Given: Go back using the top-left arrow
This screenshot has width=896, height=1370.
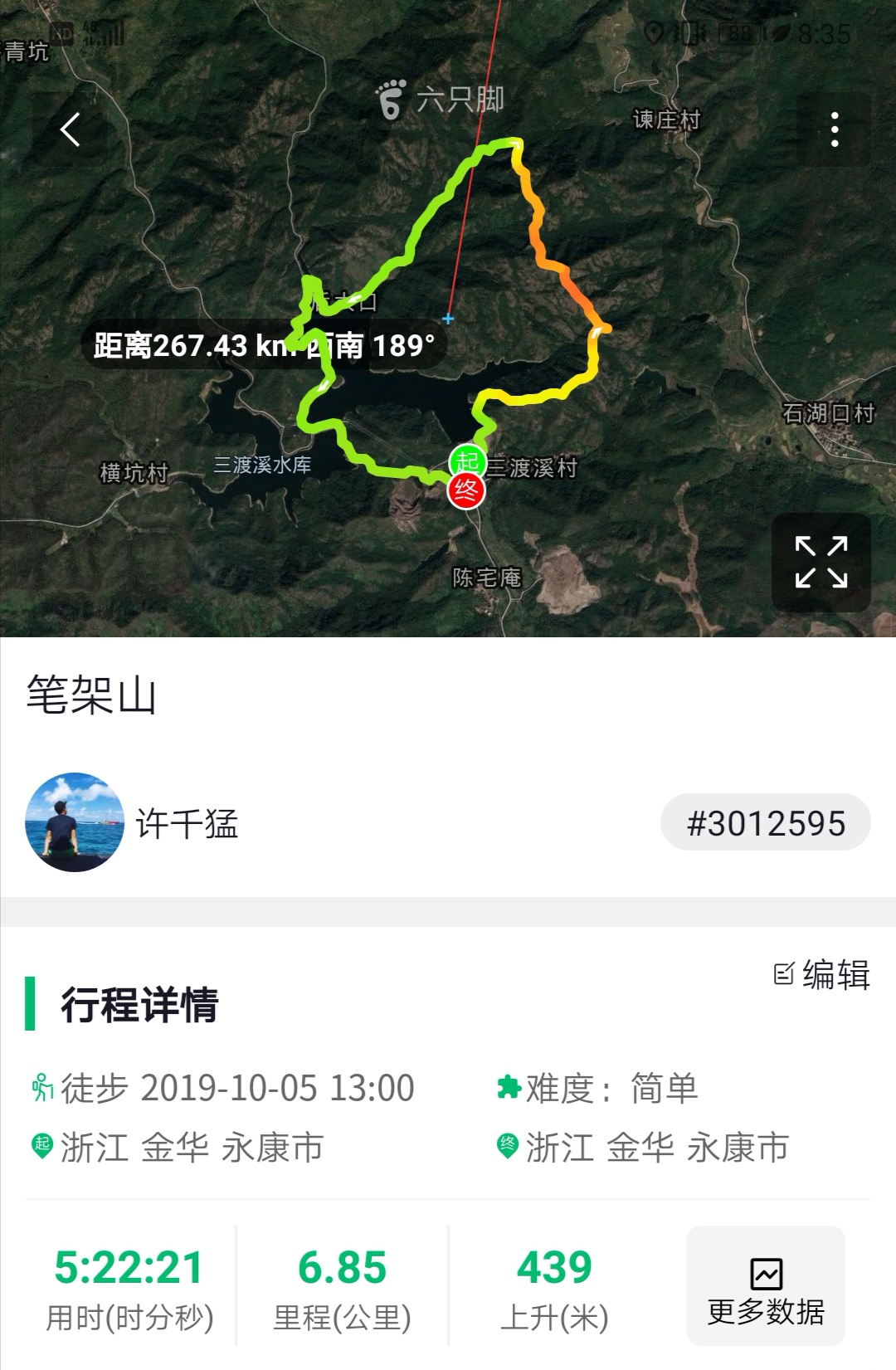Looking at the screenshot, I should coord(71,130).
